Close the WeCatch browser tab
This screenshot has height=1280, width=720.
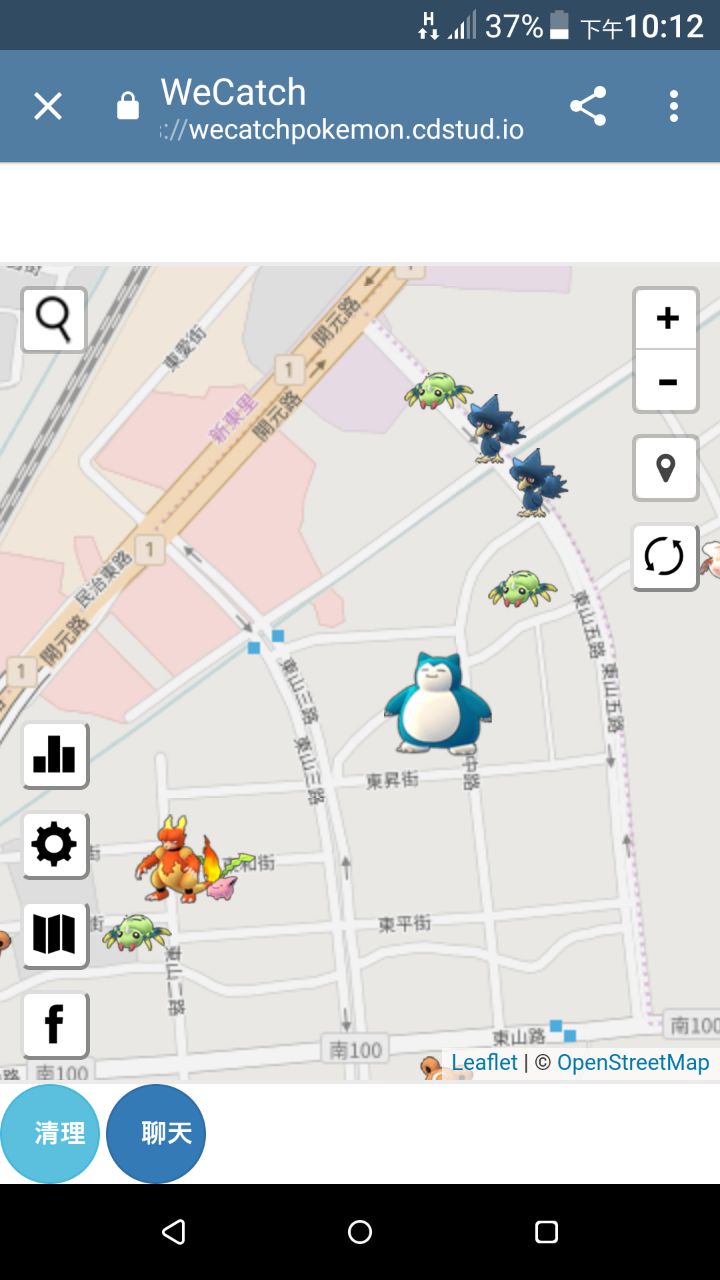point(48,106)
